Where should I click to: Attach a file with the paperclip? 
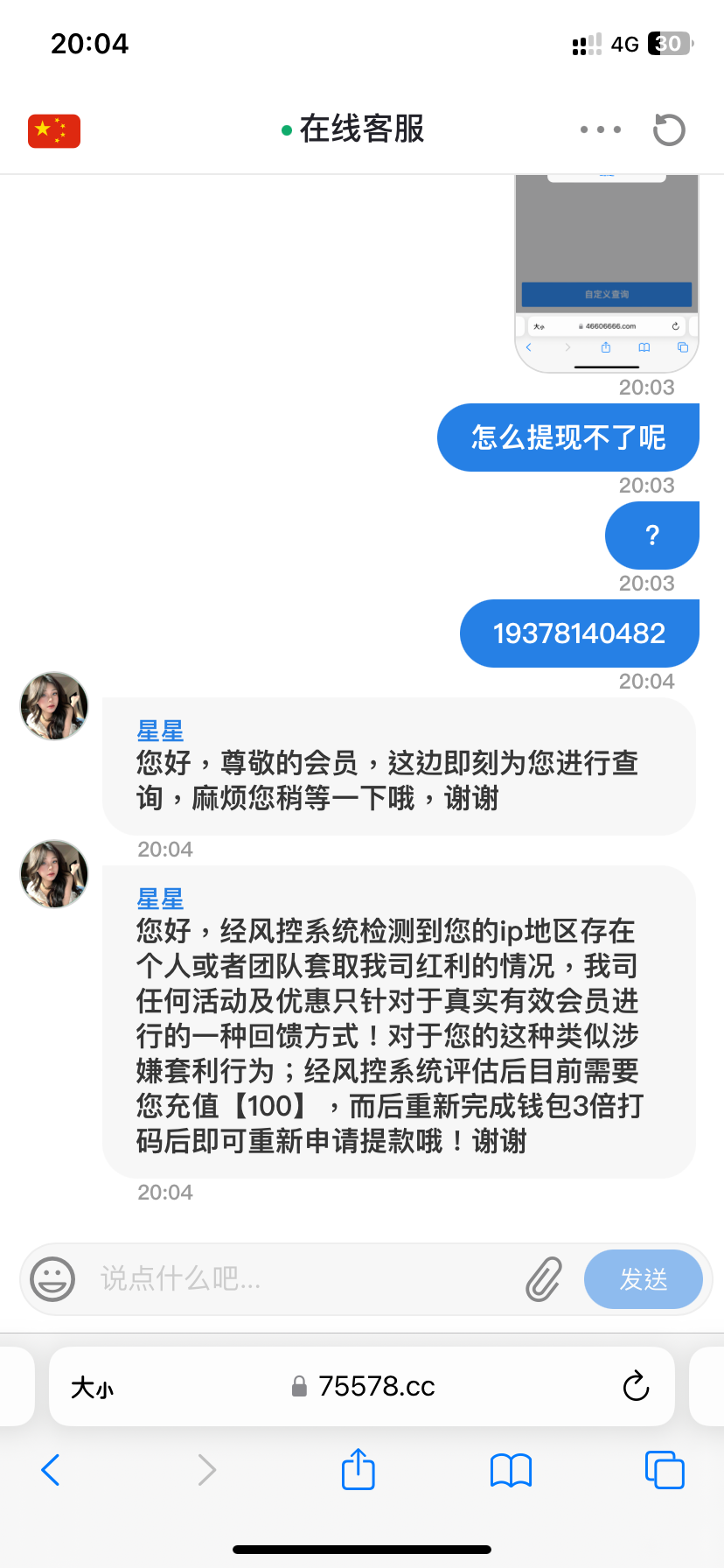coord(544,1279)
